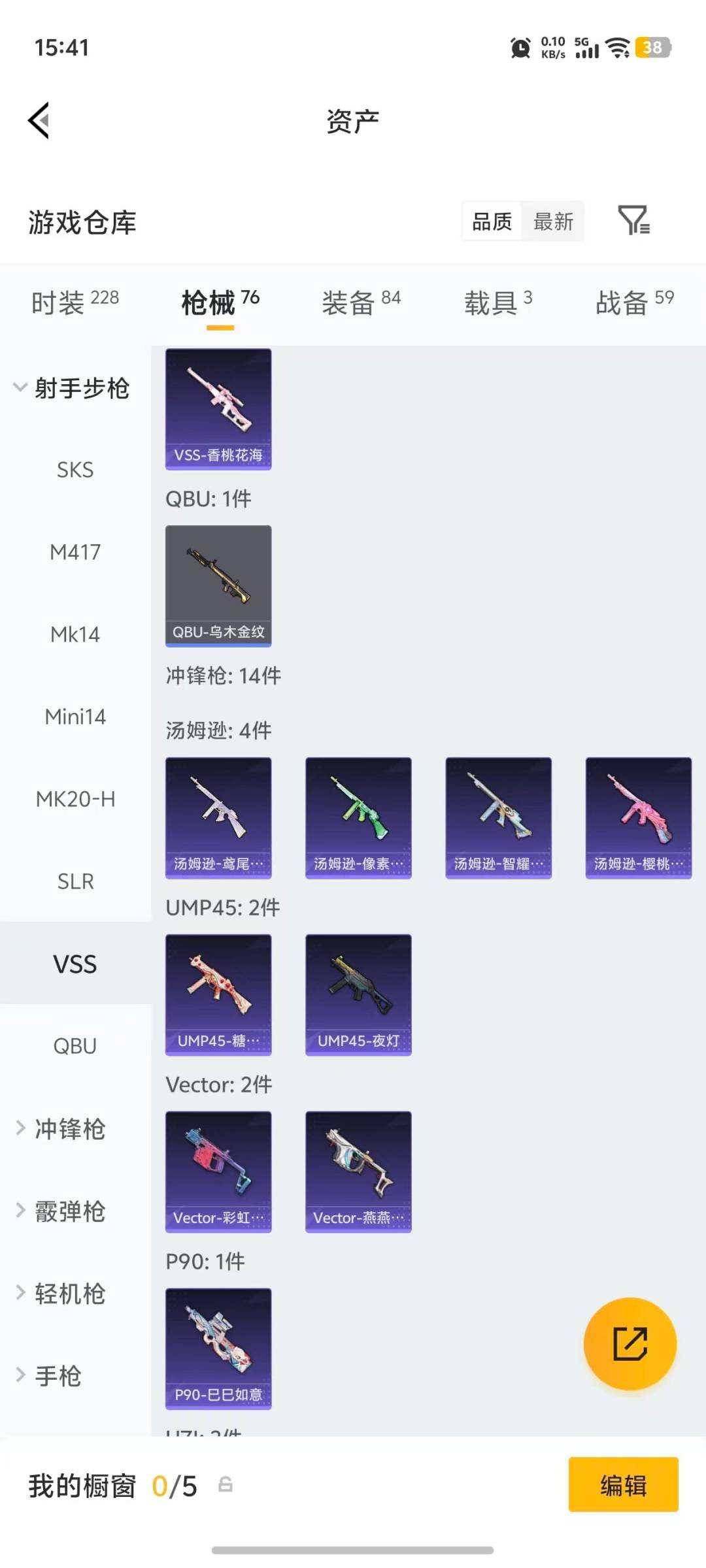This screenshot has width=706, height=1568.
Task: Open the QBU-乌木金纹 skin tile
Action: pyautogui.click(x=218, y=586)
